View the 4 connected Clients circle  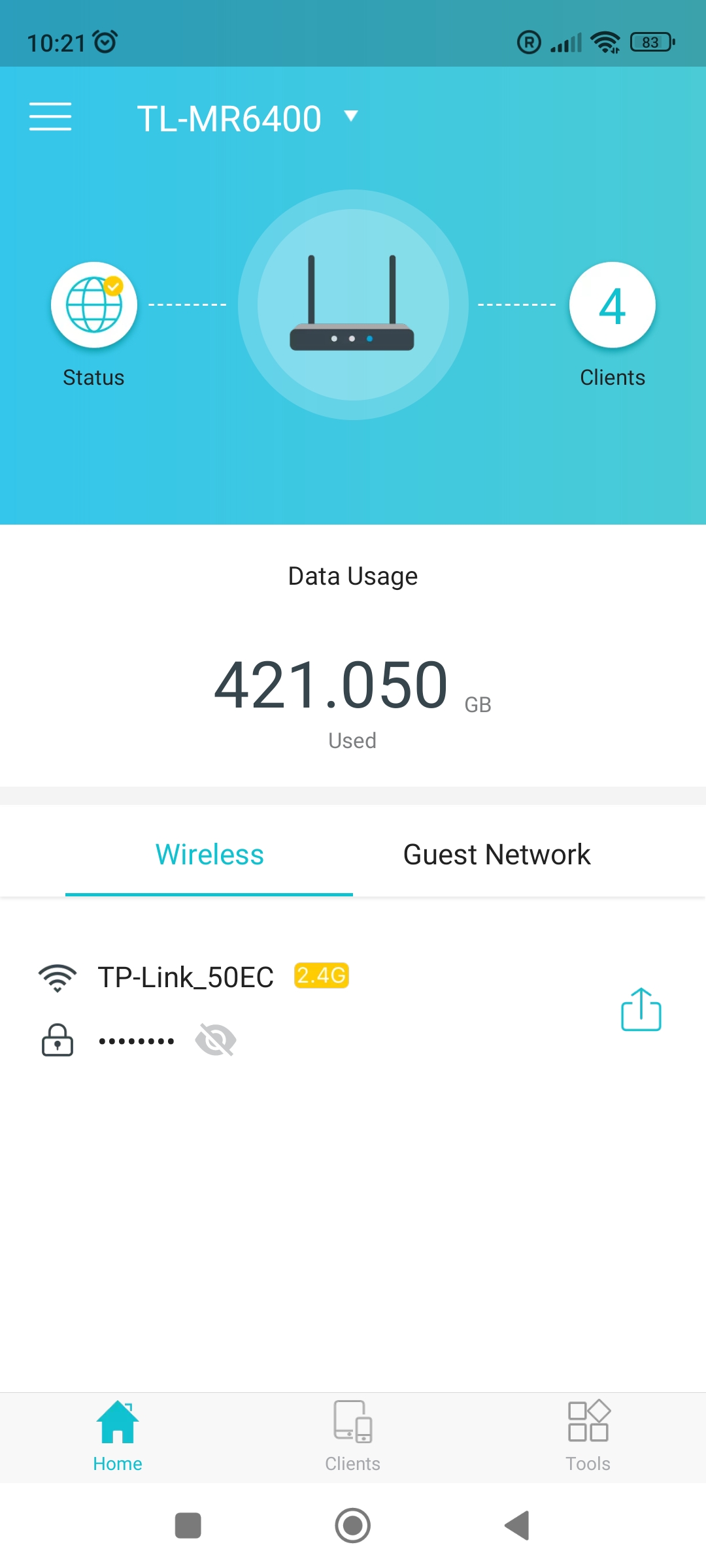click(613, 304)
